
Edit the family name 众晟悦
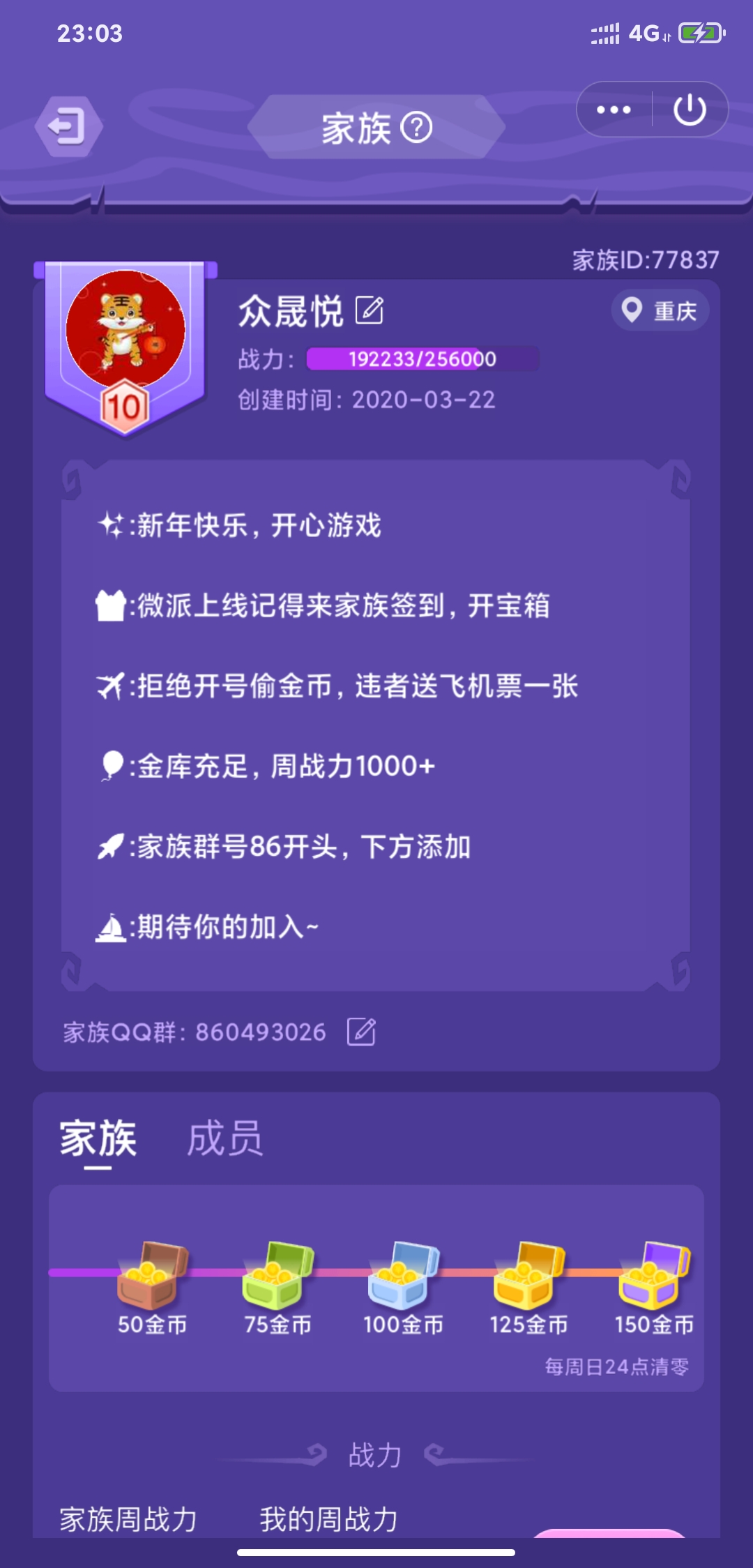tap(370, 310)
